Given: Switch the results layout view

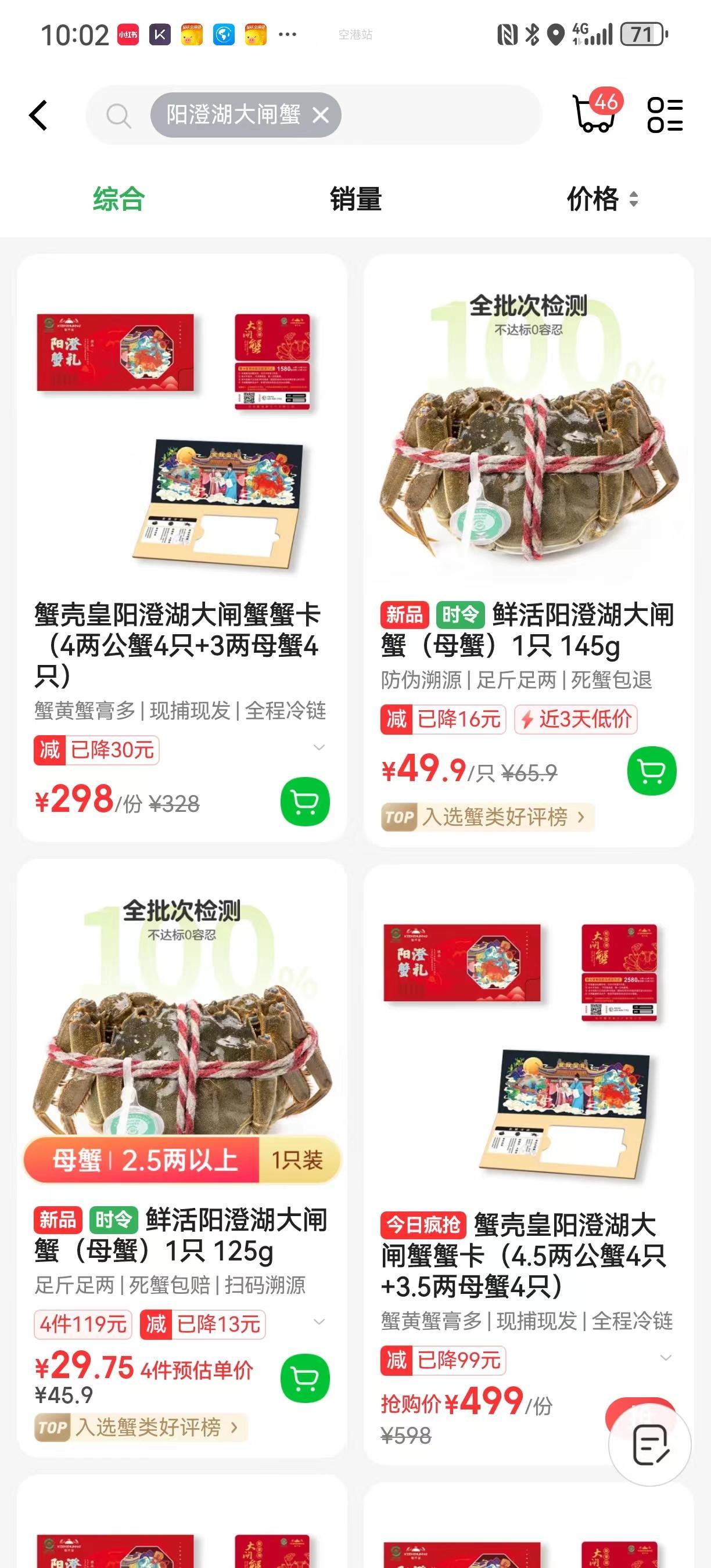Looking at the screenshot, I should 665,115.
